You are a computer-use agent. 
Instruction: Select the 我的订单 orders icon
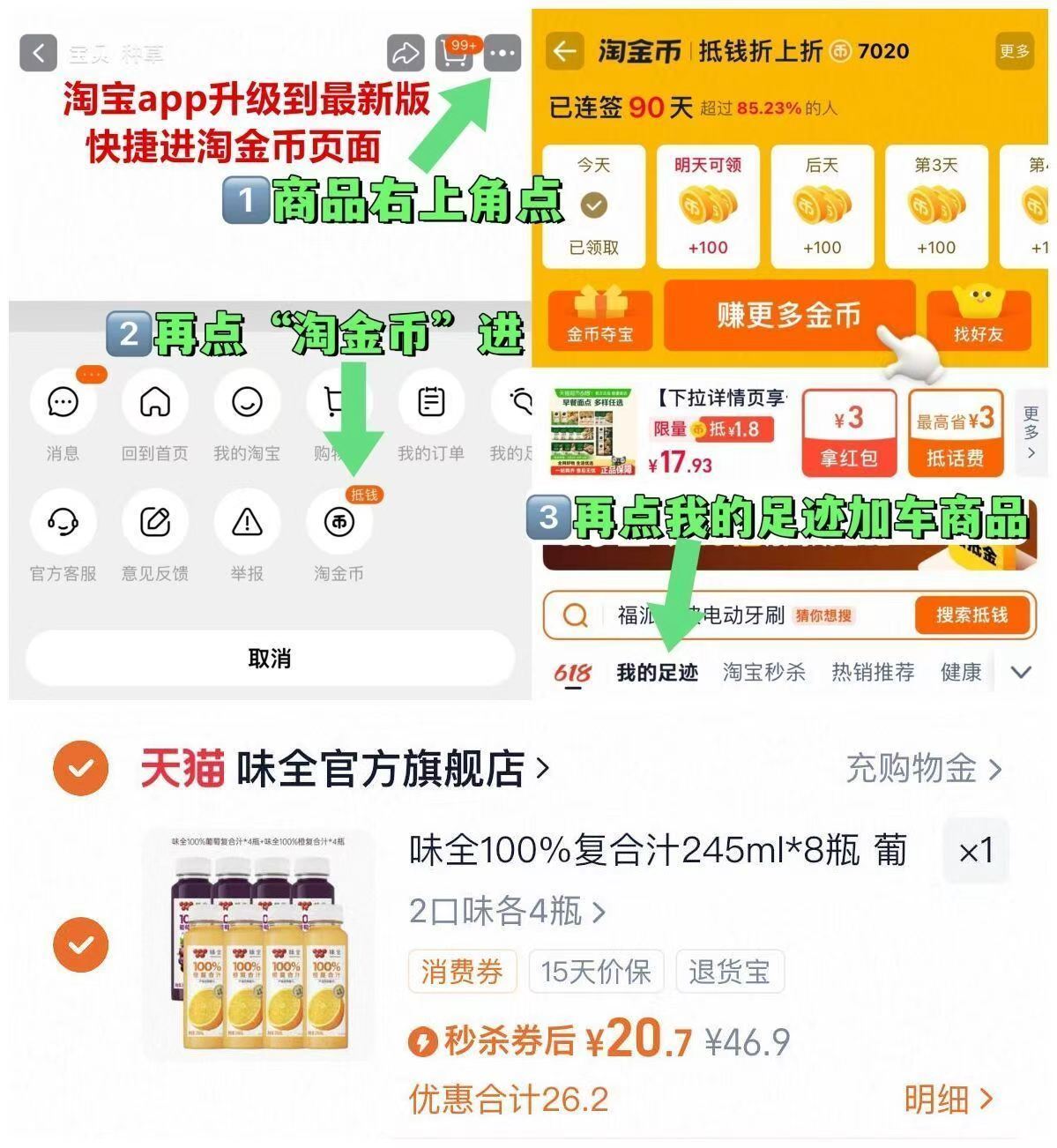(x=430, y=402)
